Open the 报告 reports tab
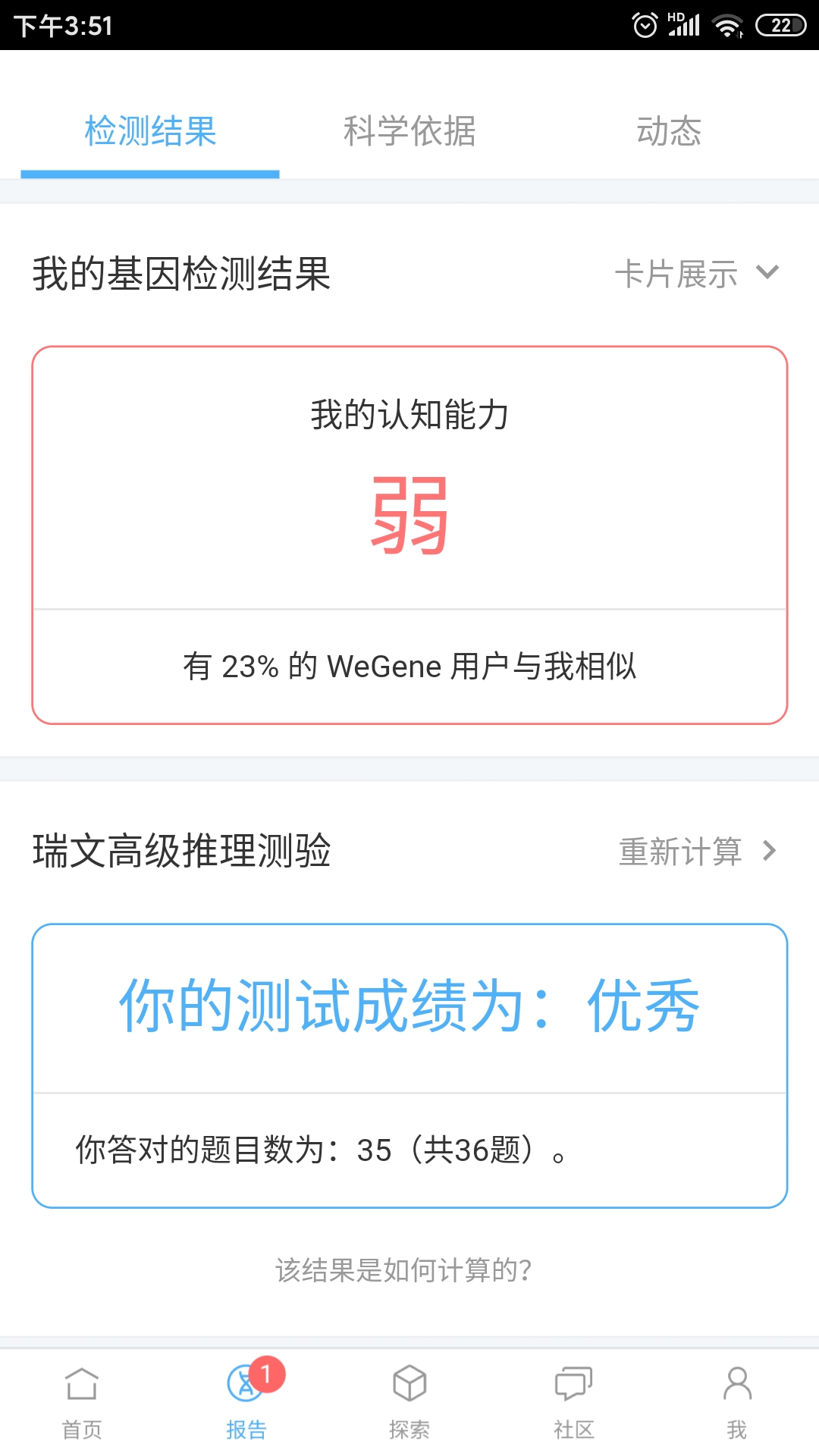This screenshot has width=819, height=1456. coord(246,1403)
